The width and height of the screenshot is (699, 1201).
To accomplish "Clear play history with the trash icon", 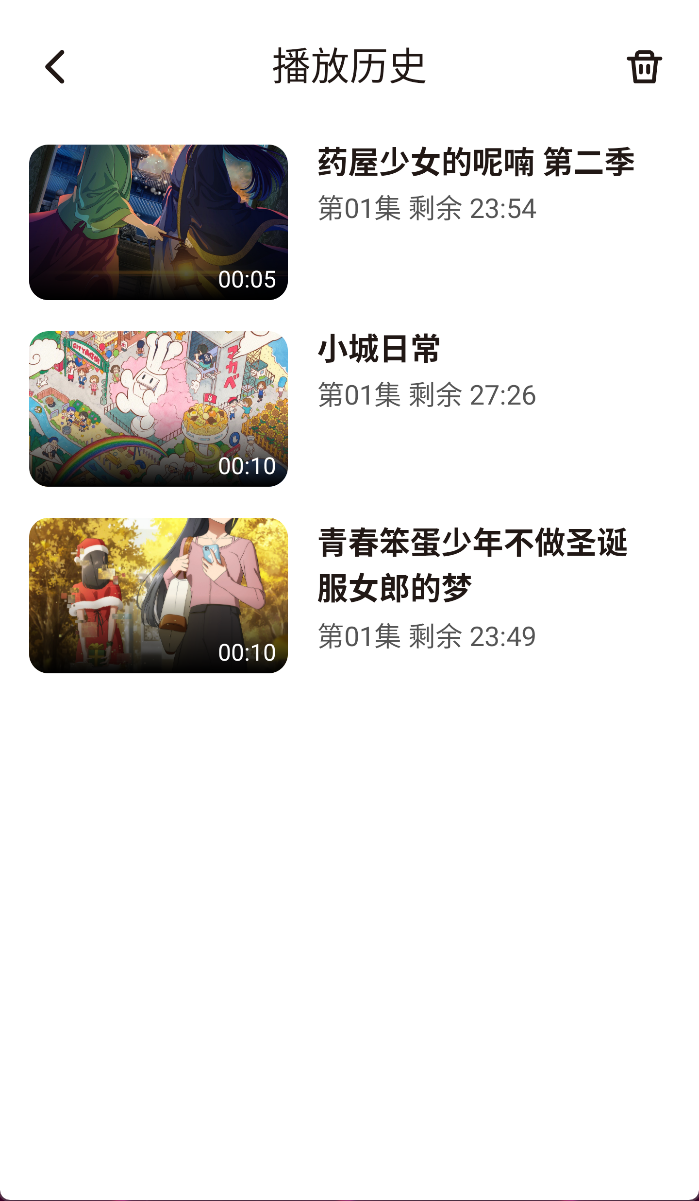I will (x=644, y=67).
